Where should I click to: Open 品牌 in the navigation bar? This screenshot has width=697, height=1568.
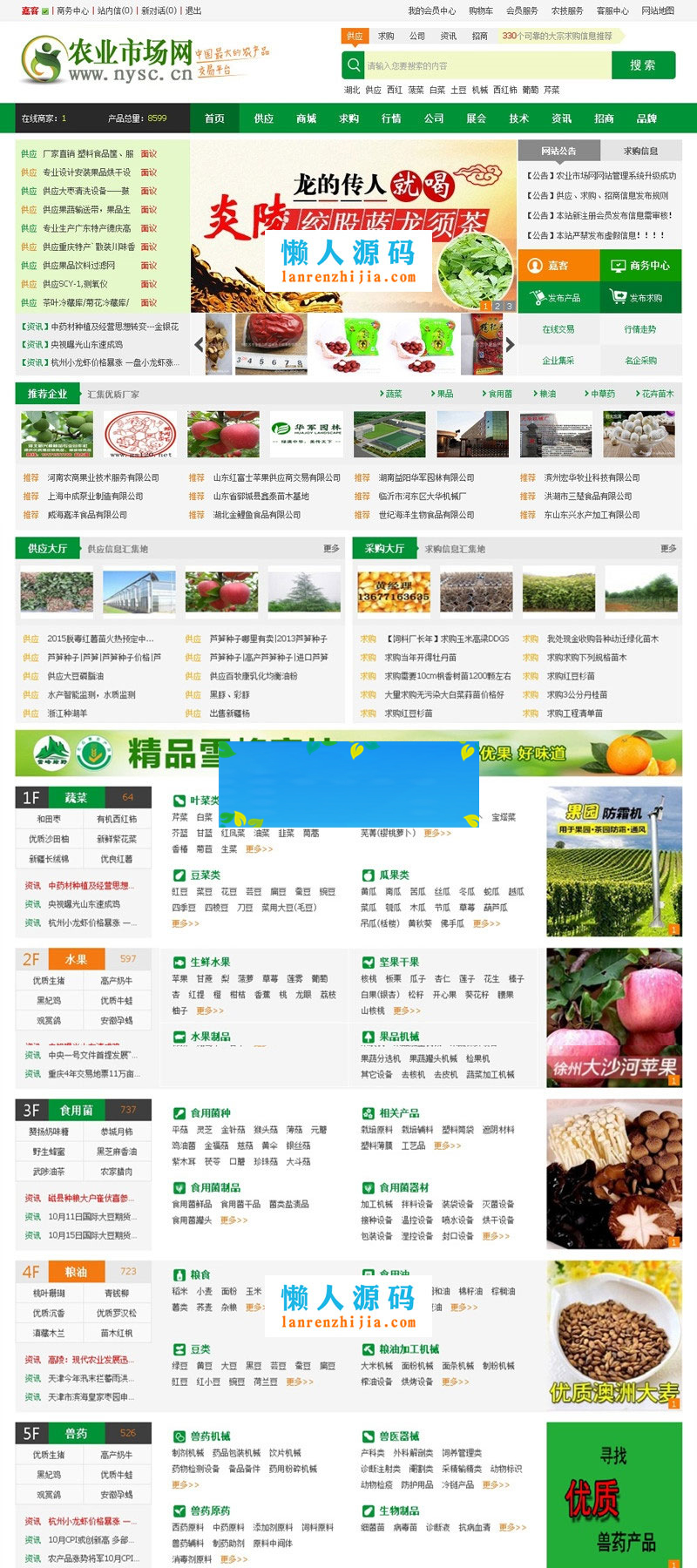(646, 118)
